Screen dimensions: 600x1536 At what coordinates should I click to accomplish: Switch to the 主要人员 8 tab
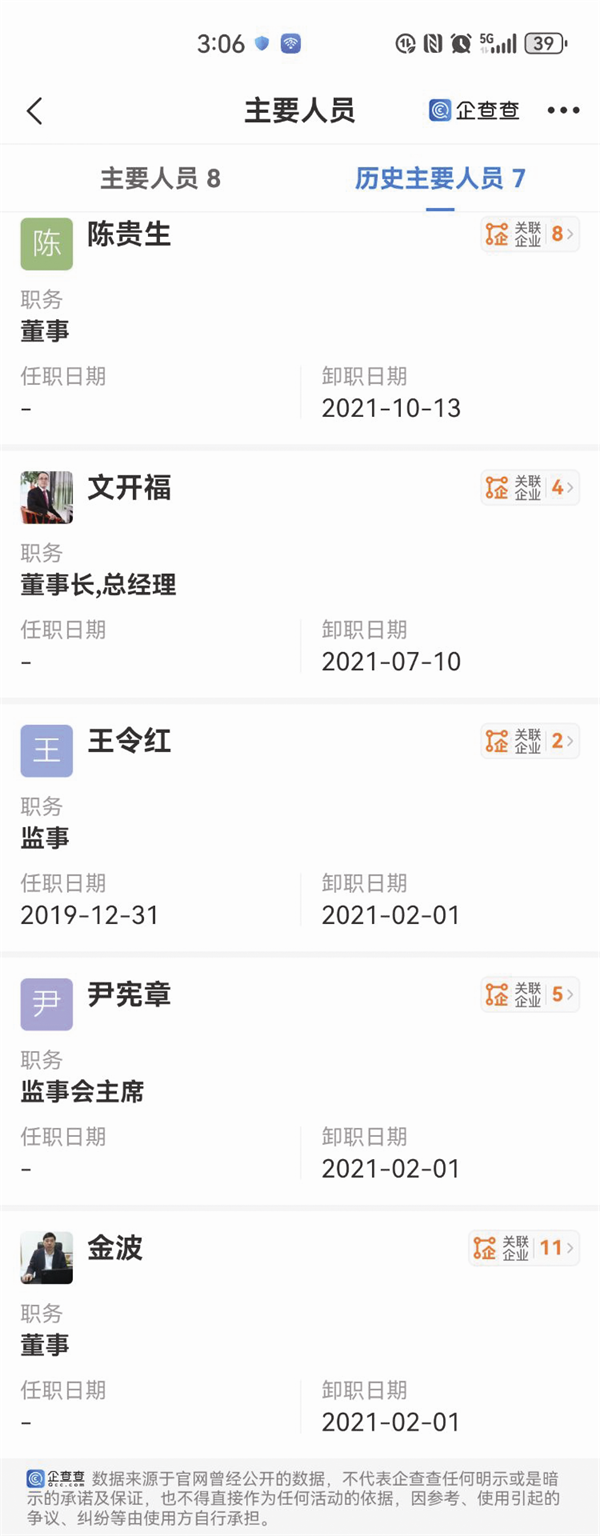(x=160, y=179)
